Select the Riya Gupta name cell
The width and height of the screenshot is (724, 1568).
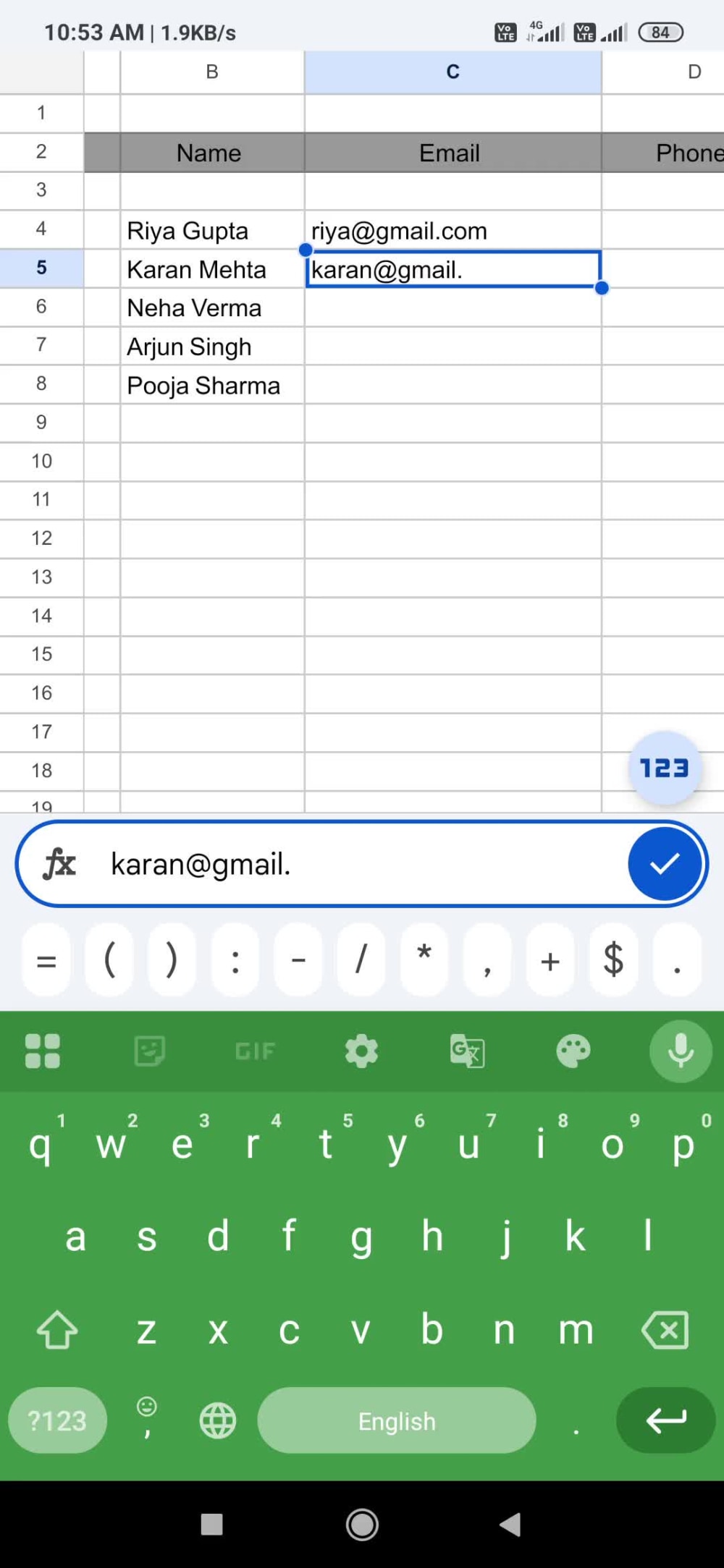point(212,231)
